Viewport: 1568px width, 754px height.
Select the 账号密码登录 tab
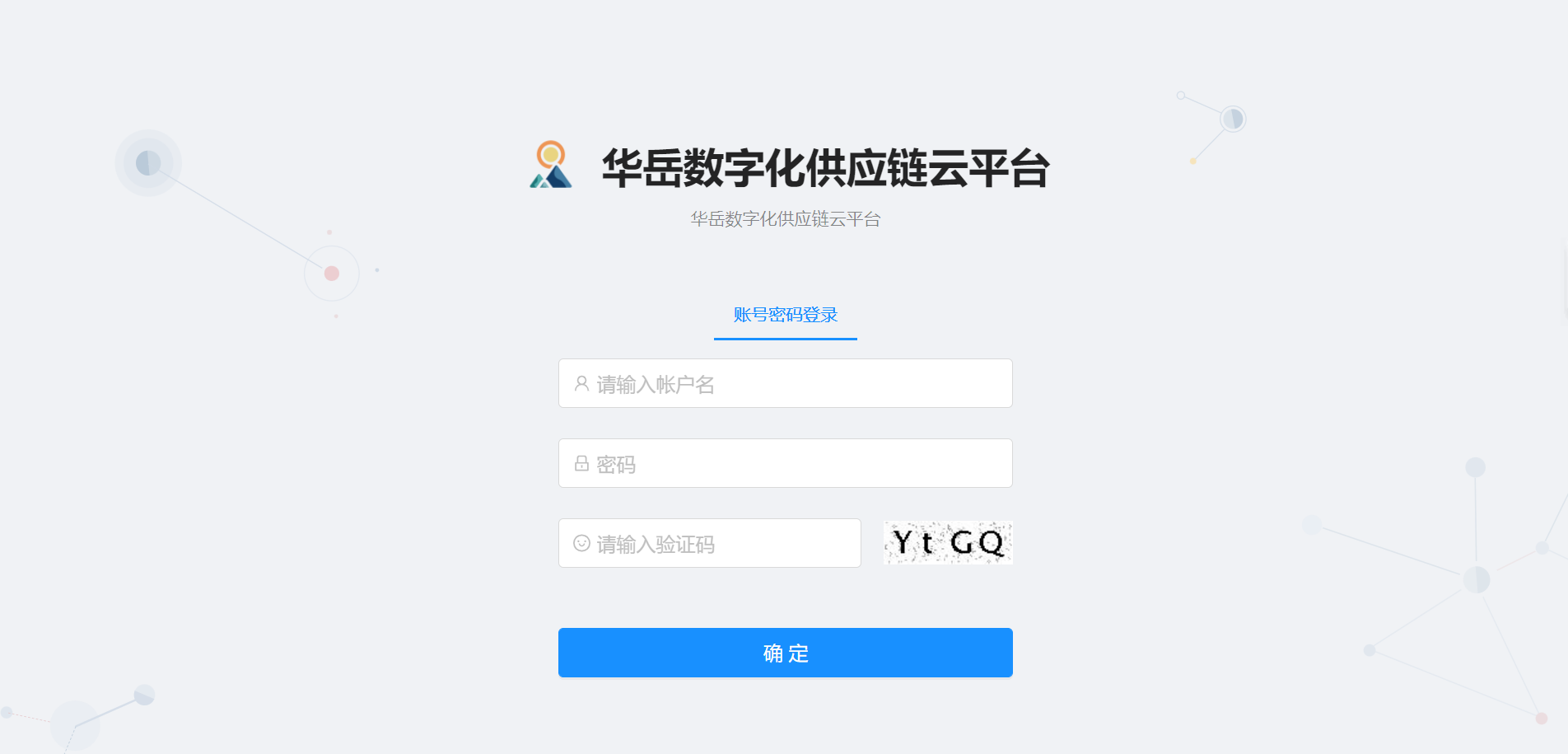(785, 315)
